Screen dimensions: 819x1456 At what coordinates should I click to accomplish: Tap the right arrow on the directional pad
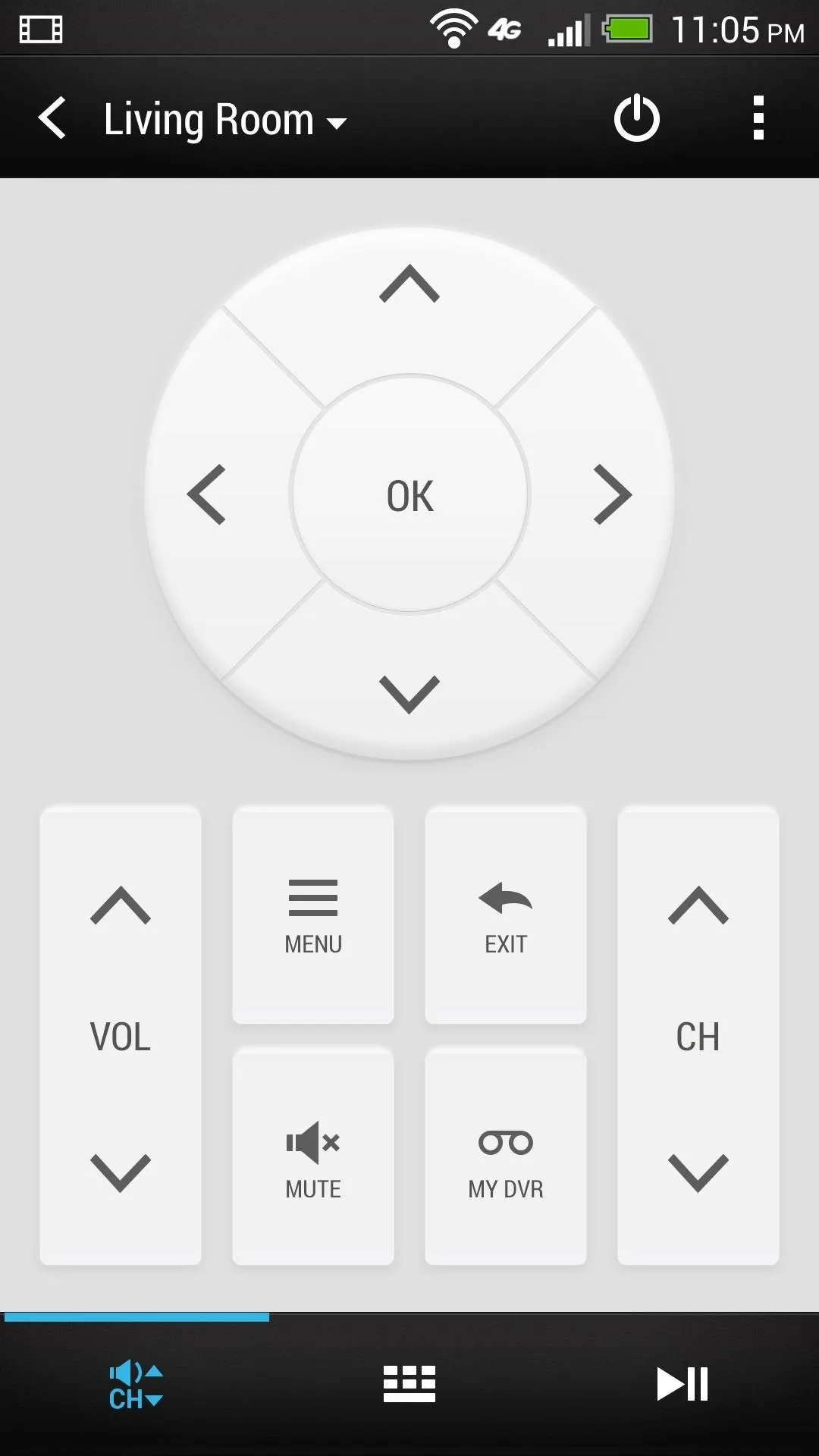613,494
